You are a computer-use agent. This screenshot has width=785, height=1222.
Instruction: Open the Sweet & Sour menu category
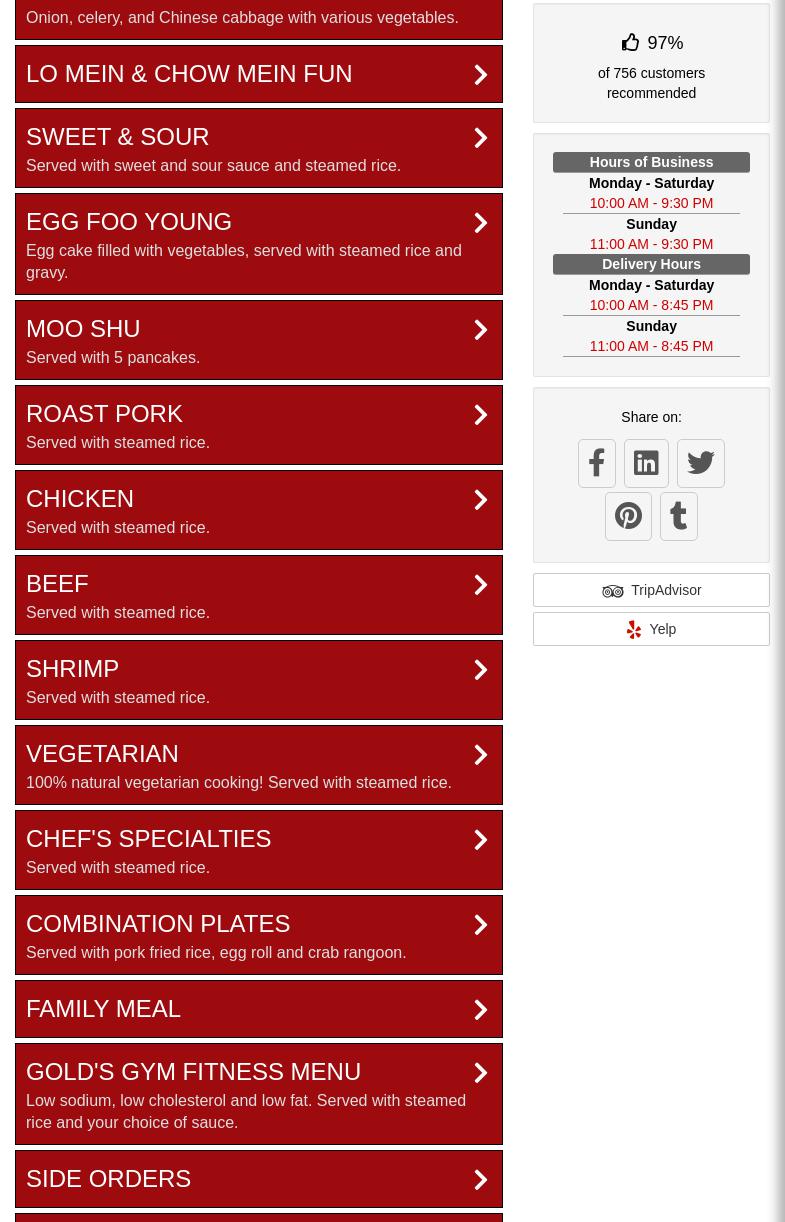point(258,148)
